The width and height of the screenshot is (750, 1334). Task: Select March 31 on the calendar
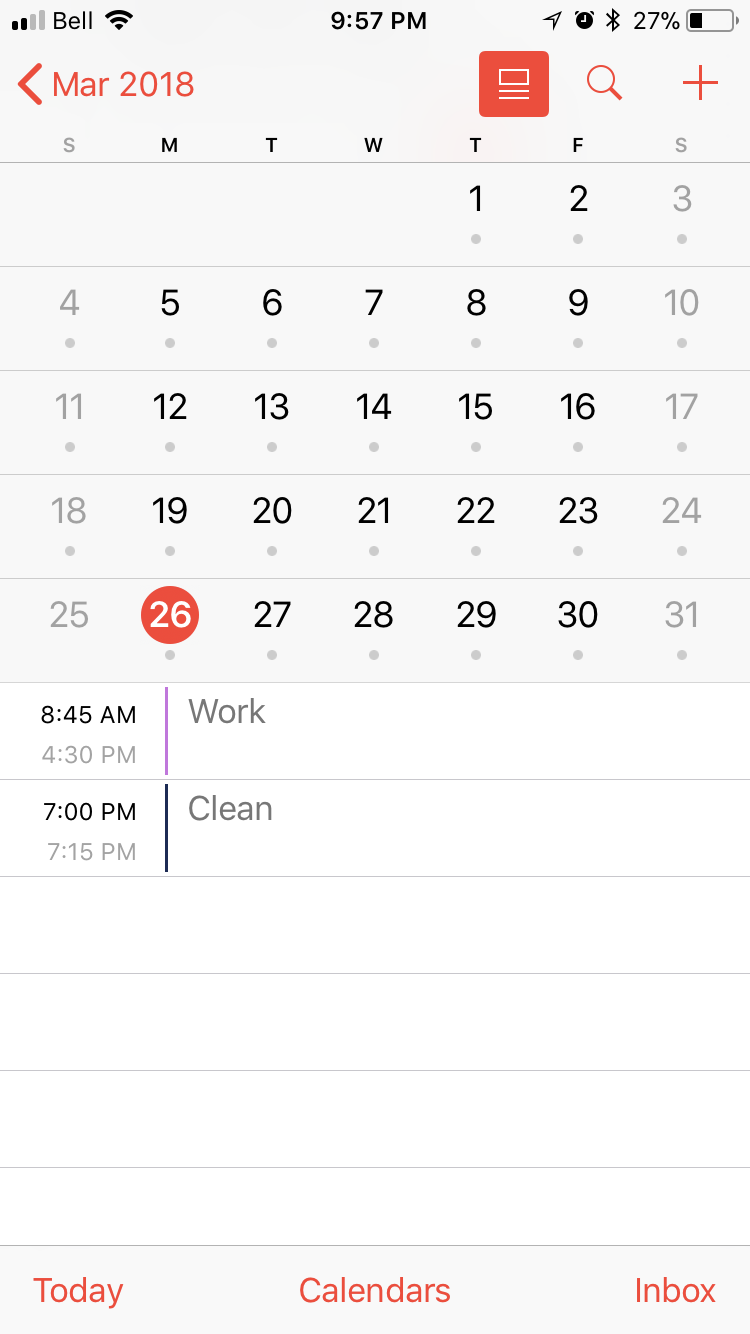pyautogui.click(x=681, y=615)
